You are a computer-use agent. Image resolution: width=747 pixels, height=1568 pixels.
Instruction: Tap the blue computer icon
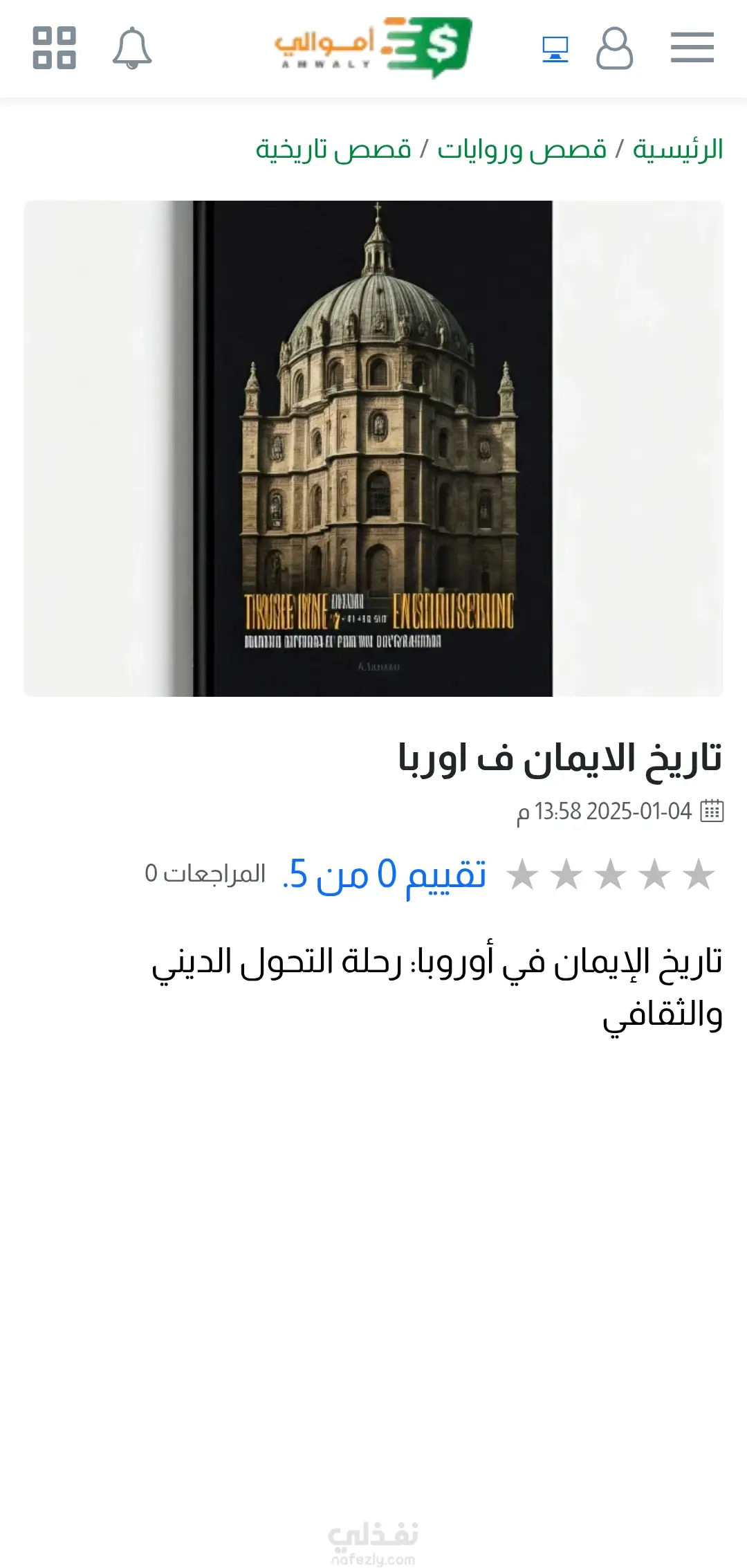(x=555, y=49)
